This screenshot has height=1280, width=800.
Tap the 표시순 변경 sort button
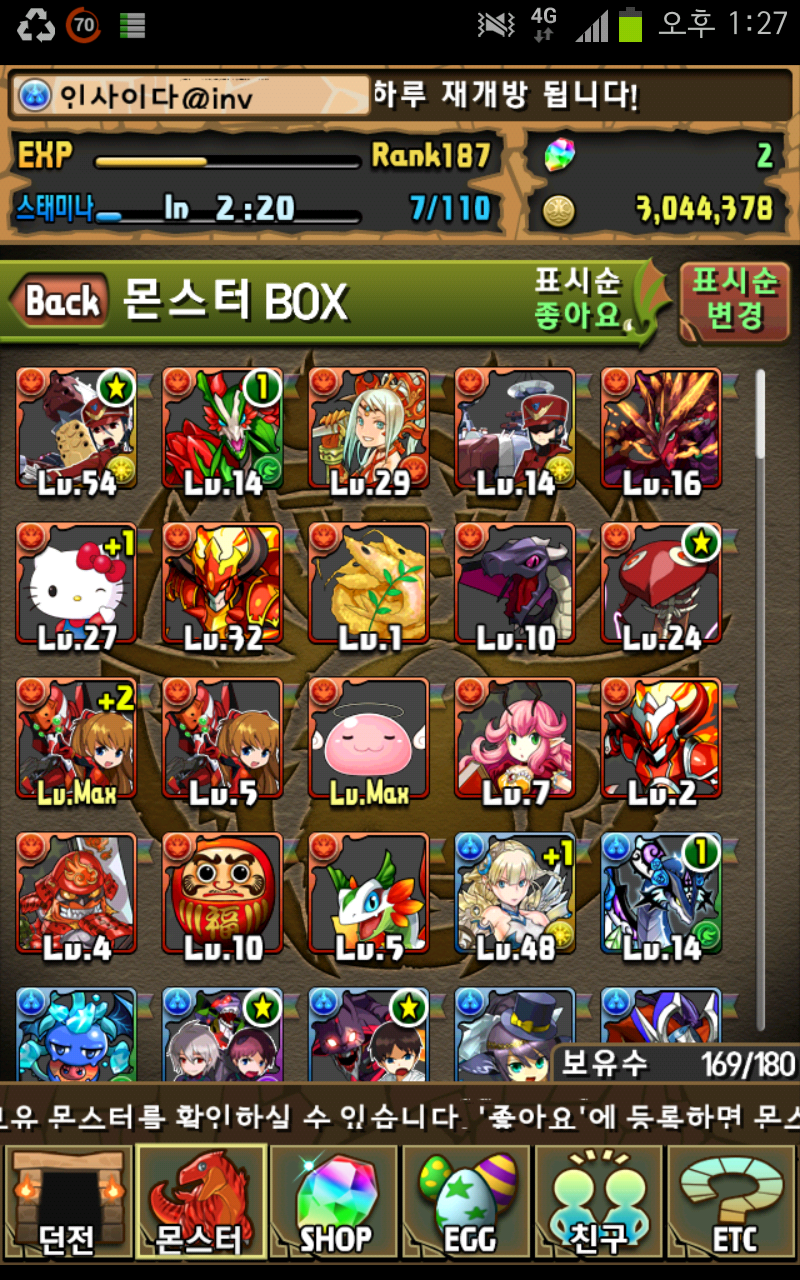pyautogui.click(x=733, y=300)
